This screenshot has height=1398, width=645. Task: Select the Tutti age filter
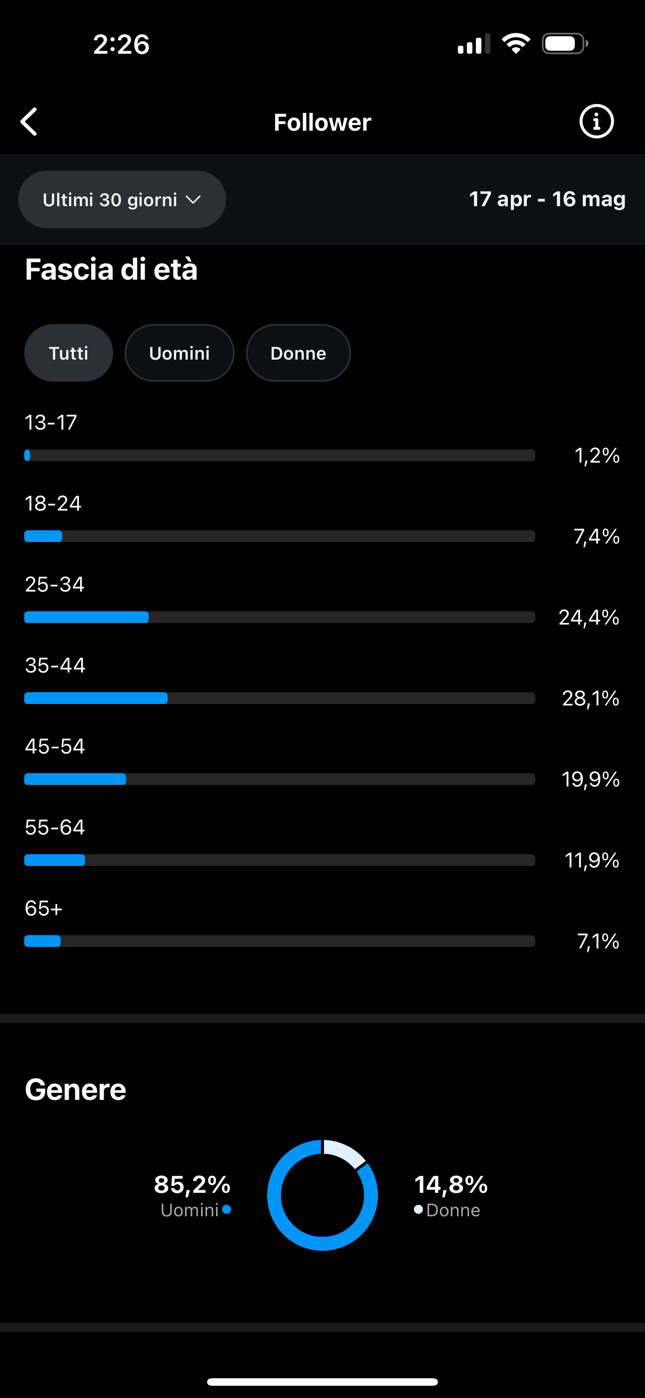coord(69,353)
